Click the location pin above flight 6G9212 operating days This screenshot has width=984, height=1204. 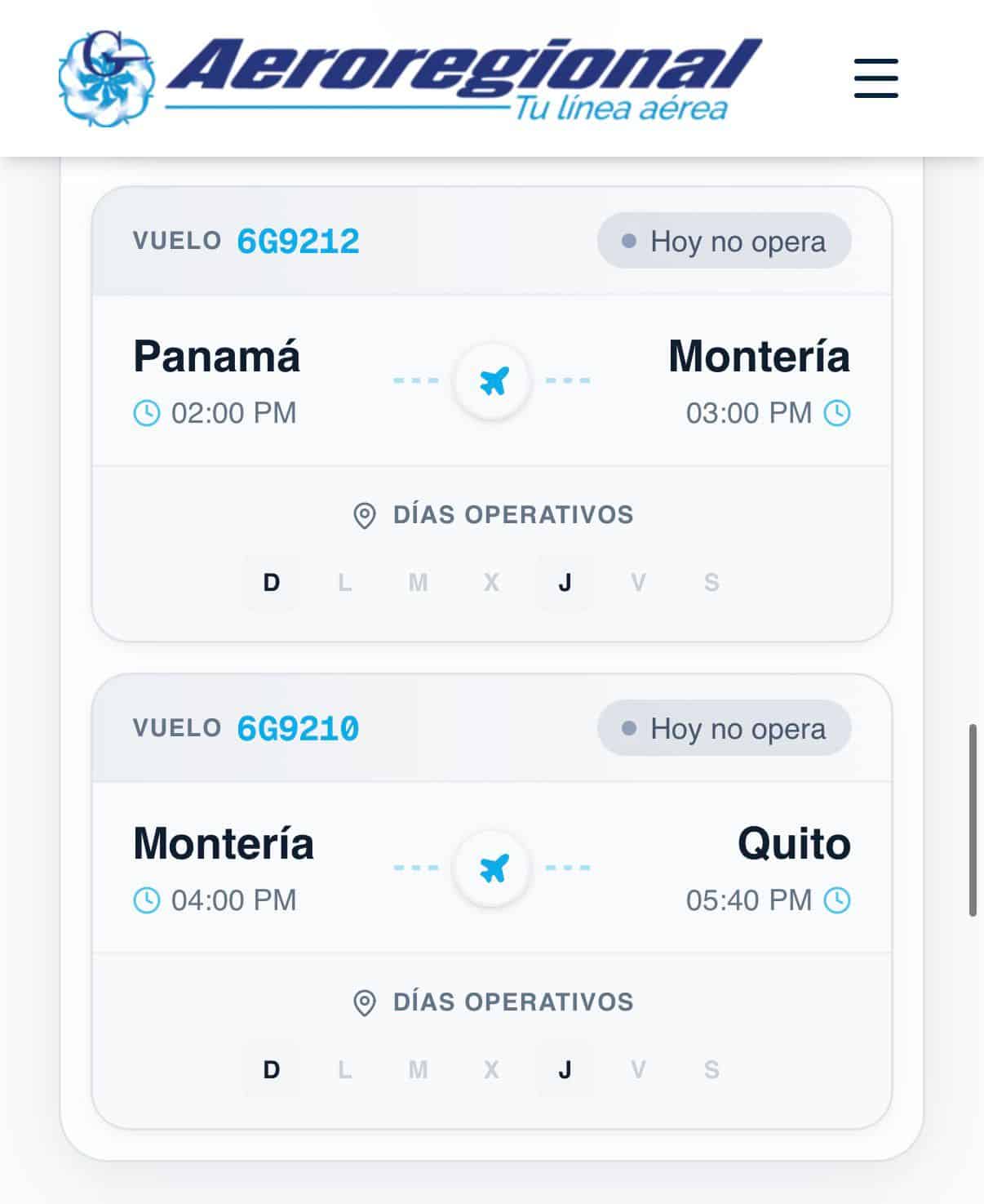pos(364,514)
